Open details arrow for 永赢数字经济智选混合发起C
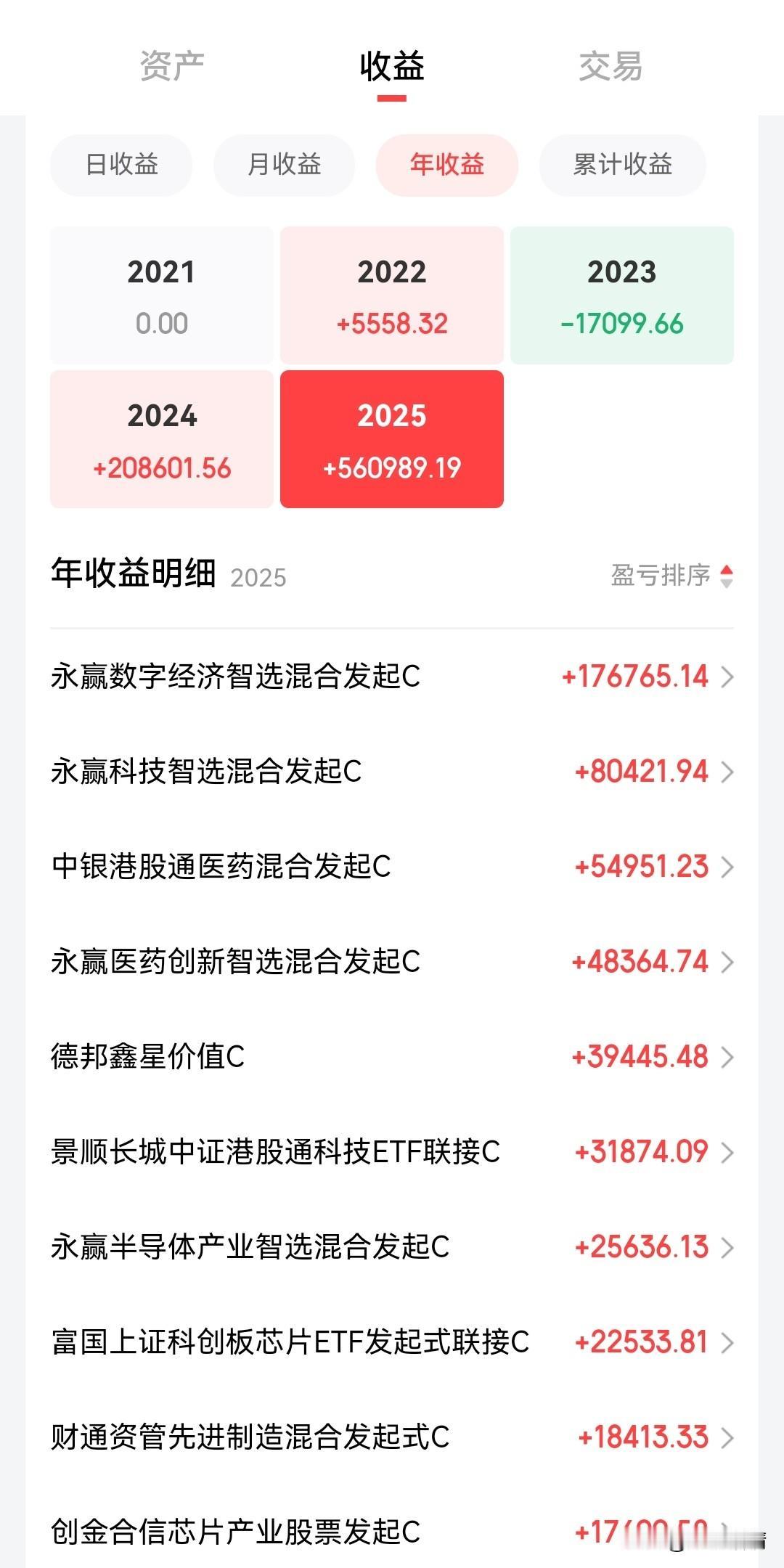 (x=728, y=676)
